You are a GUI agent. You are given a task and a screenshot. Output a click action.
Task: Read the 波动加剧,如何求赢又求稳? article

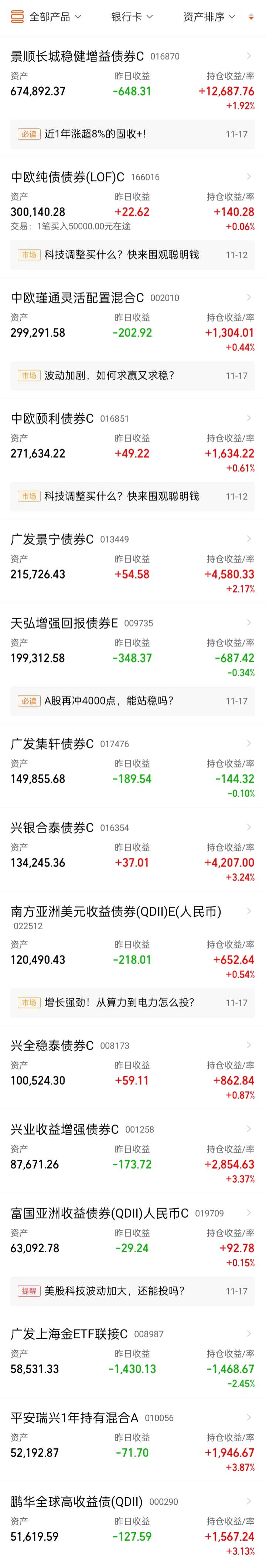pyautogui.click(x=133, y=375)
